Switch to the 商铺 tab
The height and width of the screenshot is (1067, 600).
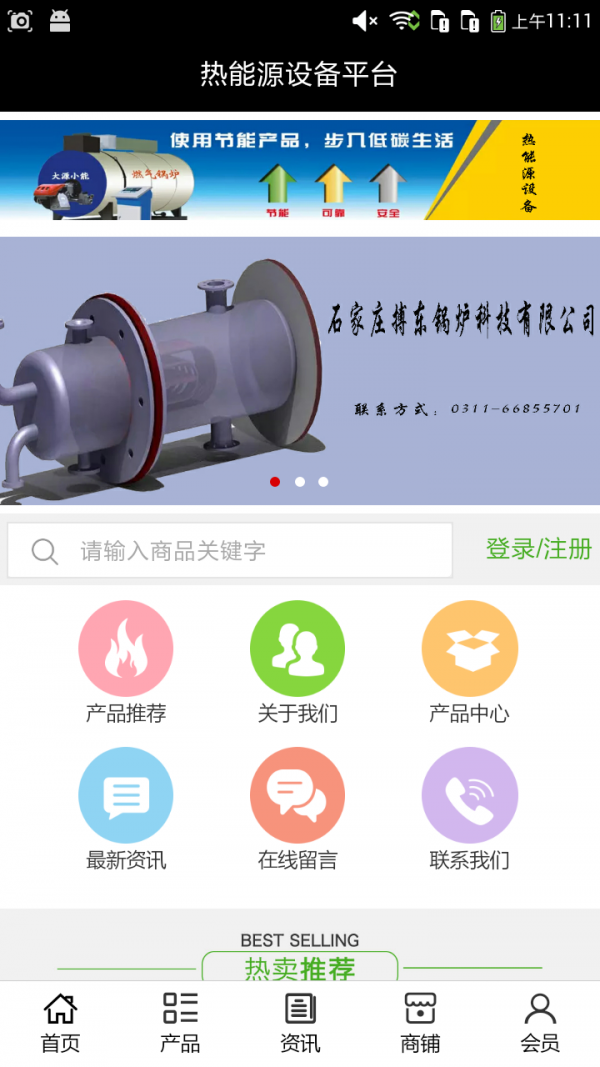coord(420,1022)
